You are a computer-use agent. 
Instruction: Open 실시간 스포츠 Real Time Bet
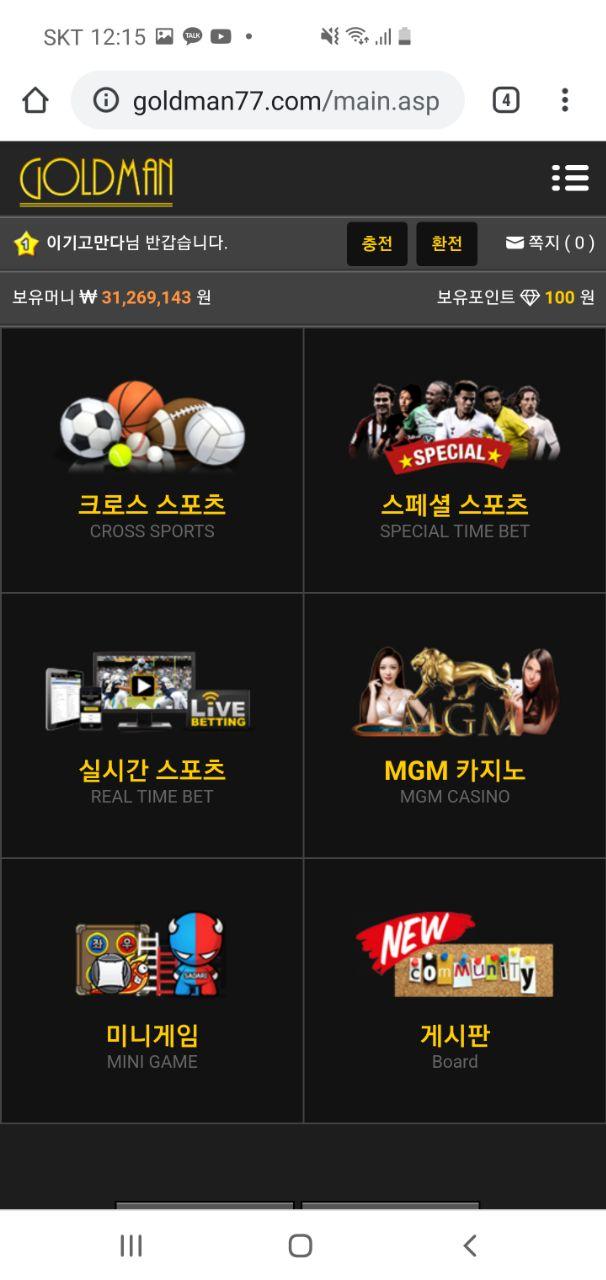click(x=152, y=725)
